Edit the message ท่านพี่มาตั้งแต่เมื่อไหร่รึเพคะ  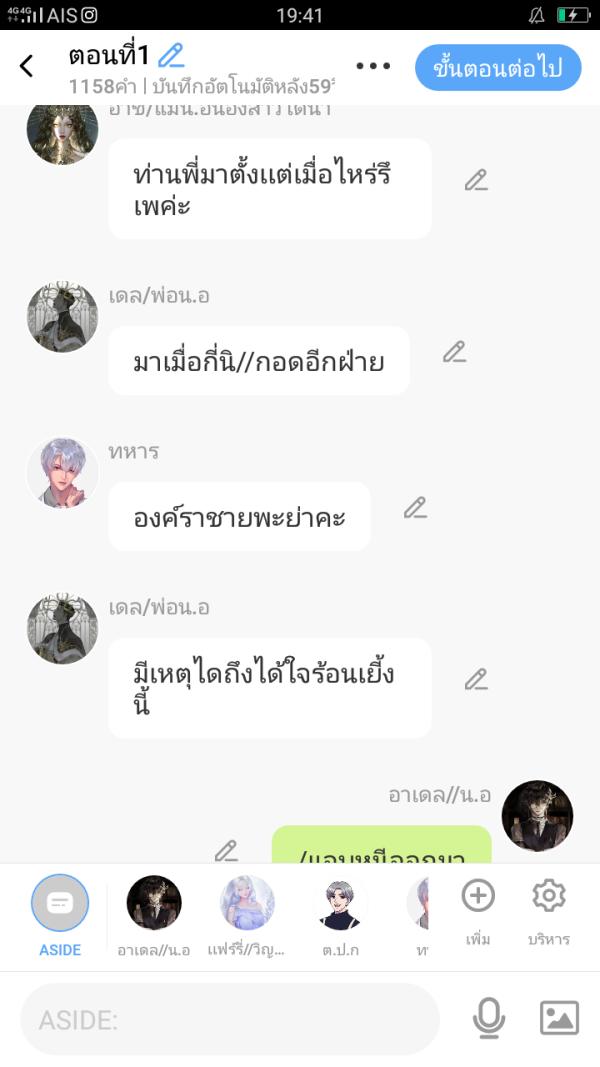click(x=476, y=181)
